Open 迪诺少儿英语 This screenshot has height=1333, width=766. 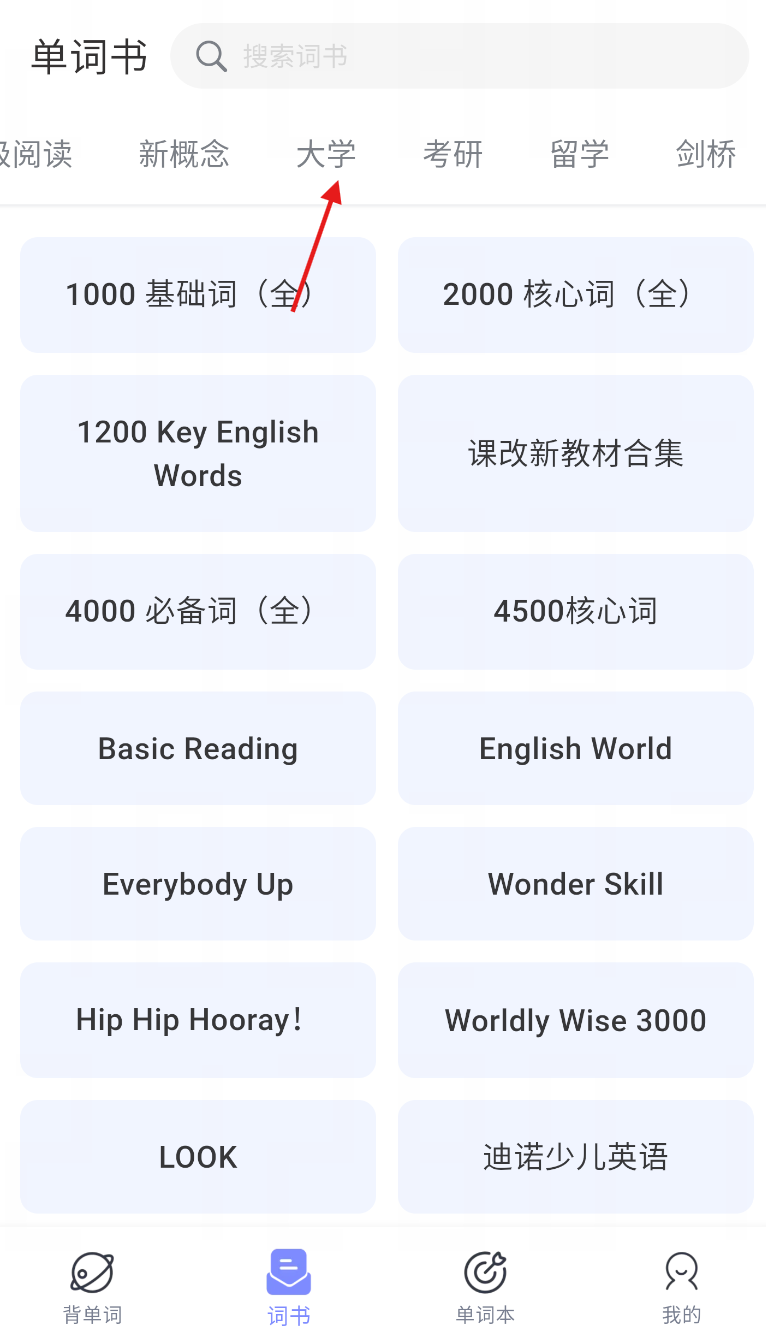pos(575,1157)
